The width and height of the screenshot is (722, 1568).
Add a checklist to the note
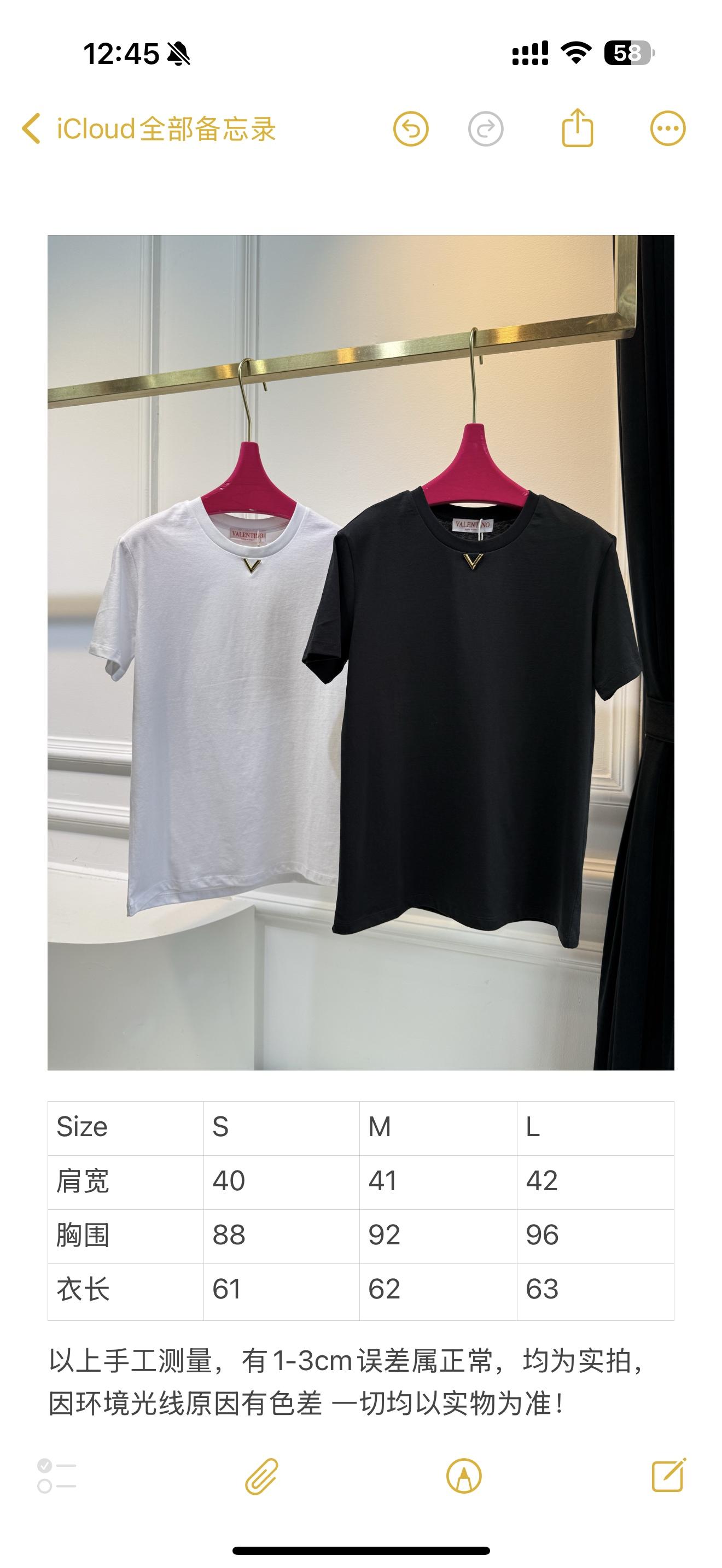pos(57,1476)
